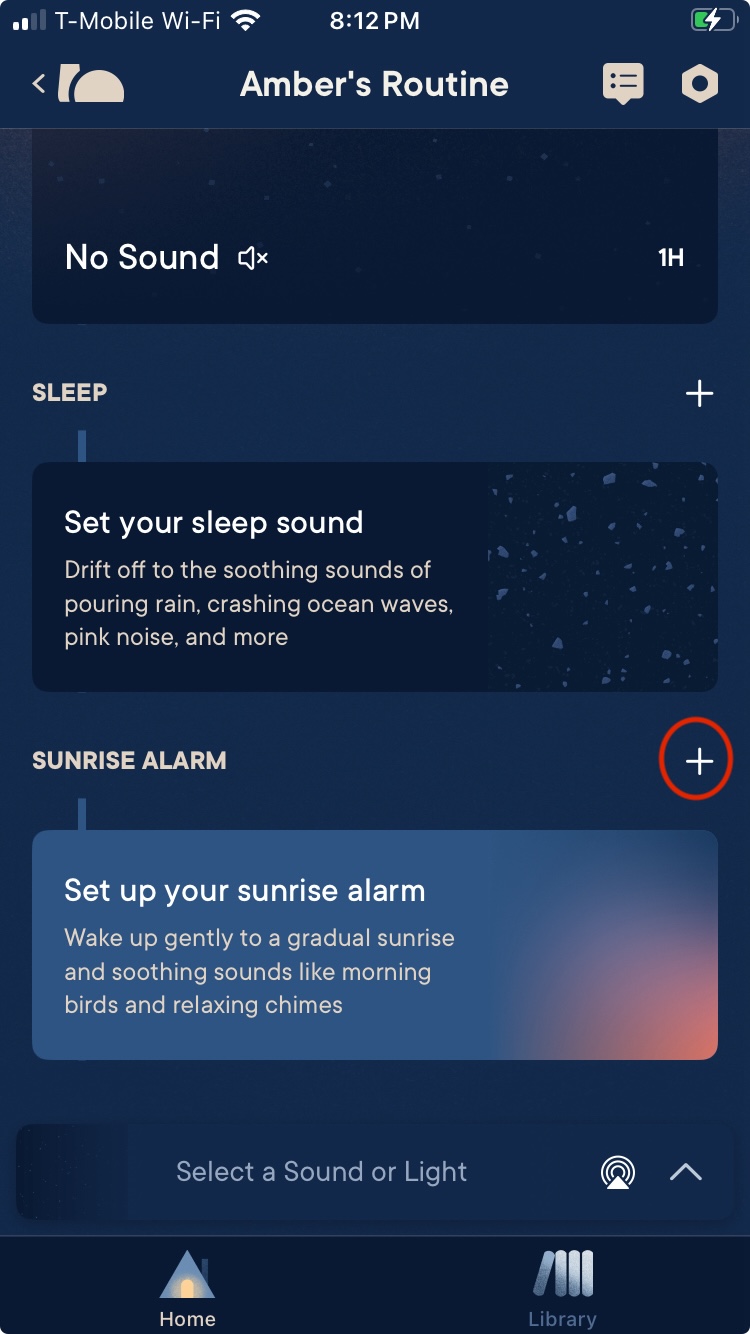Open Set your sleep sound card
The width and height of the screenshot is (750, 1334).
[x=375, y=577]
